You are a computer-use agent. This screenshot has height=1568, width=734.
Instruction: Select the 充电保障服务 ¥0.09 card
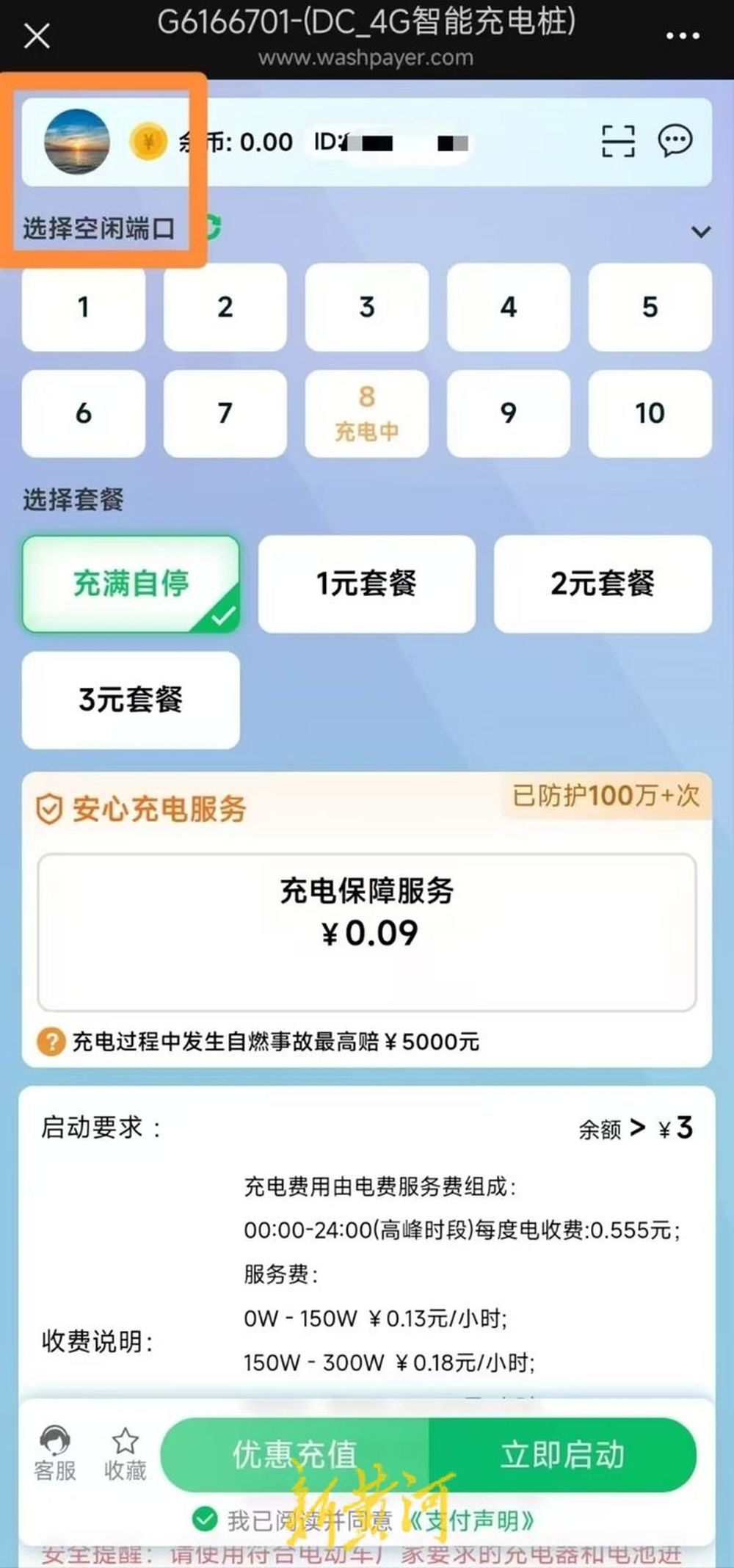[x=366, y=931]
